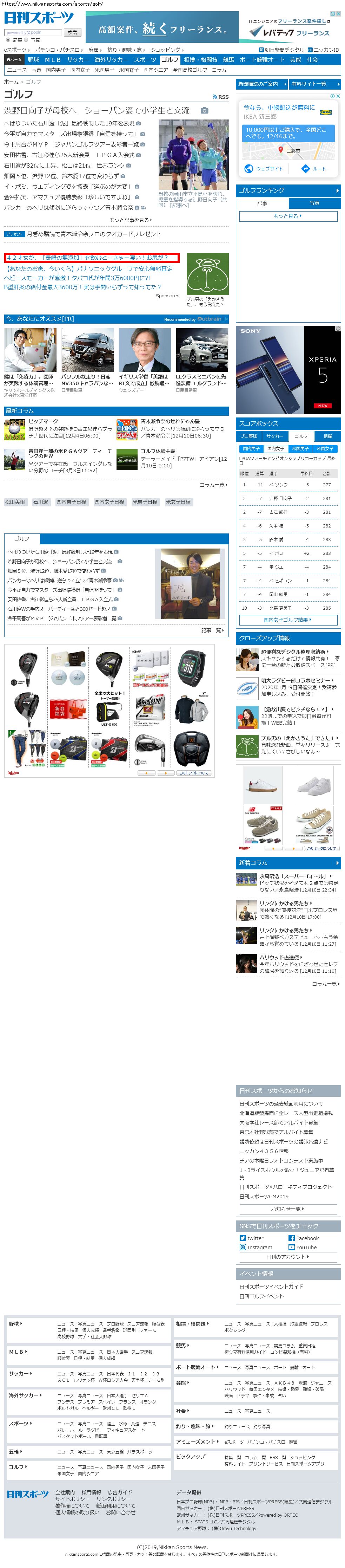Screen dimensions: 345x1568
Task: Tap もっと記事を見る under top headlines
Action: click(x=130, y=220)
